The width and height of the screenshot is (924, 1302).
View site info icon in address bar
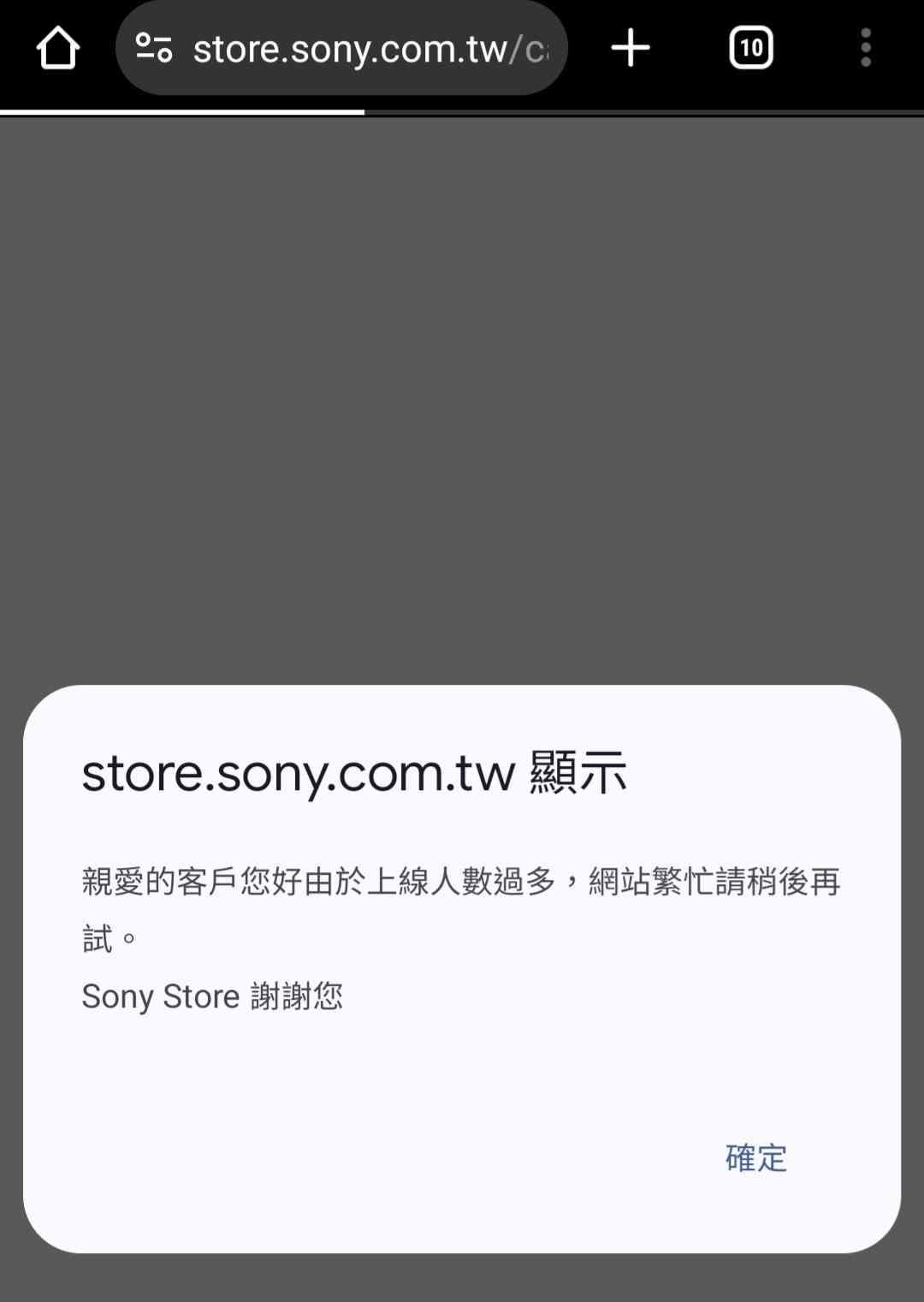click(154, 48)
